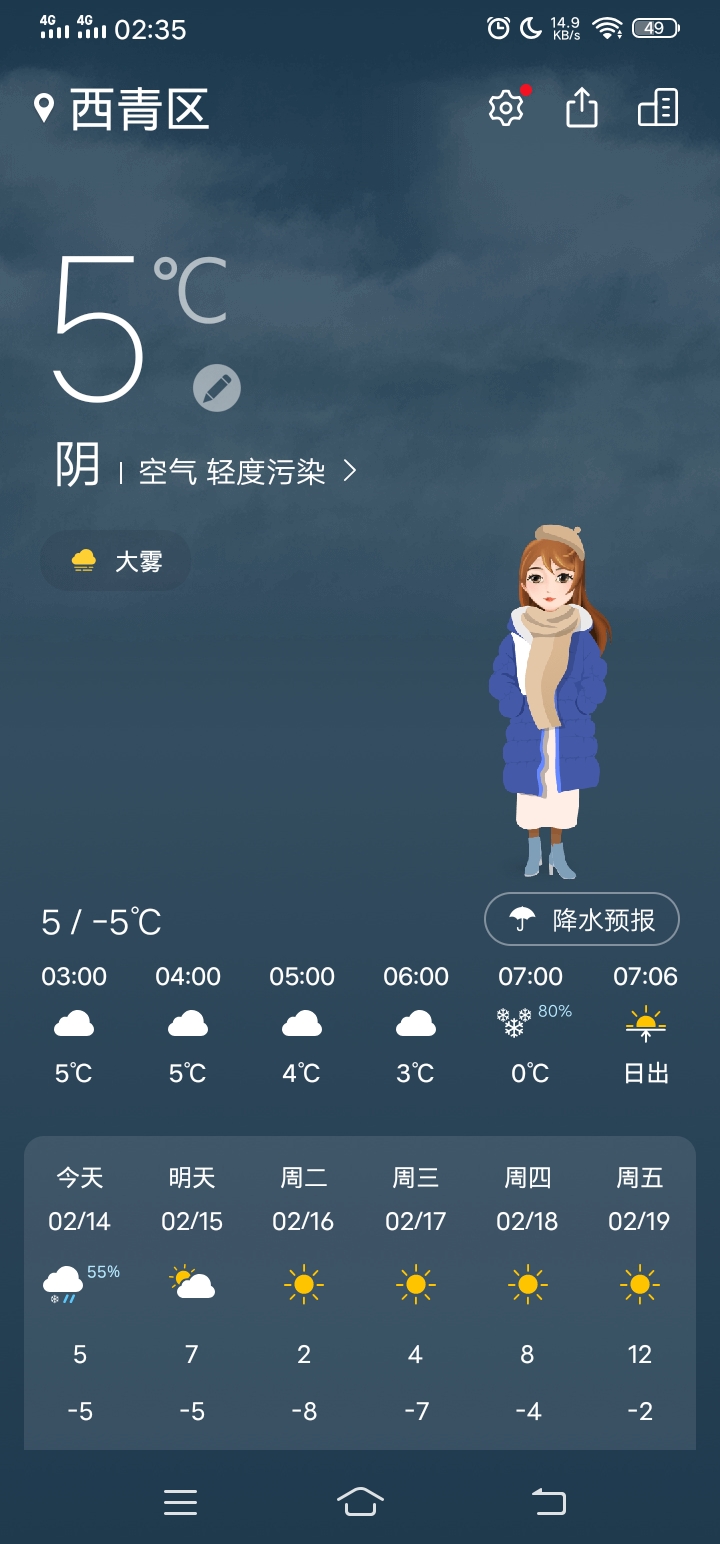Image resolution: width=720 pixels, height=1544 pixels.
Task: Share the current weather
Action: pyautogui.click(x=582, y=107)
